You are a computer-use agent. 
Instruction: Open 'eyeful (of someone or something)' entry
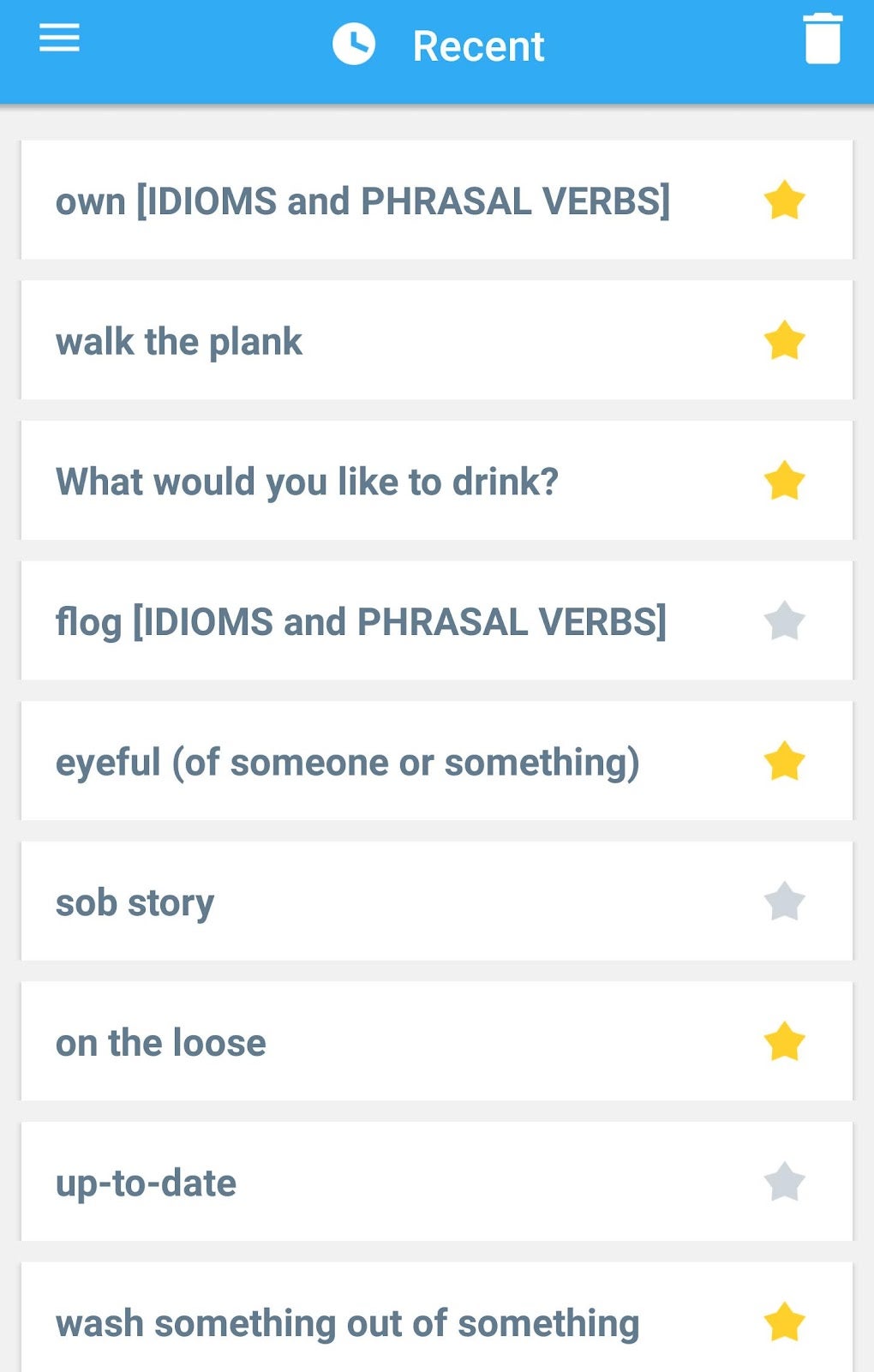347,762
